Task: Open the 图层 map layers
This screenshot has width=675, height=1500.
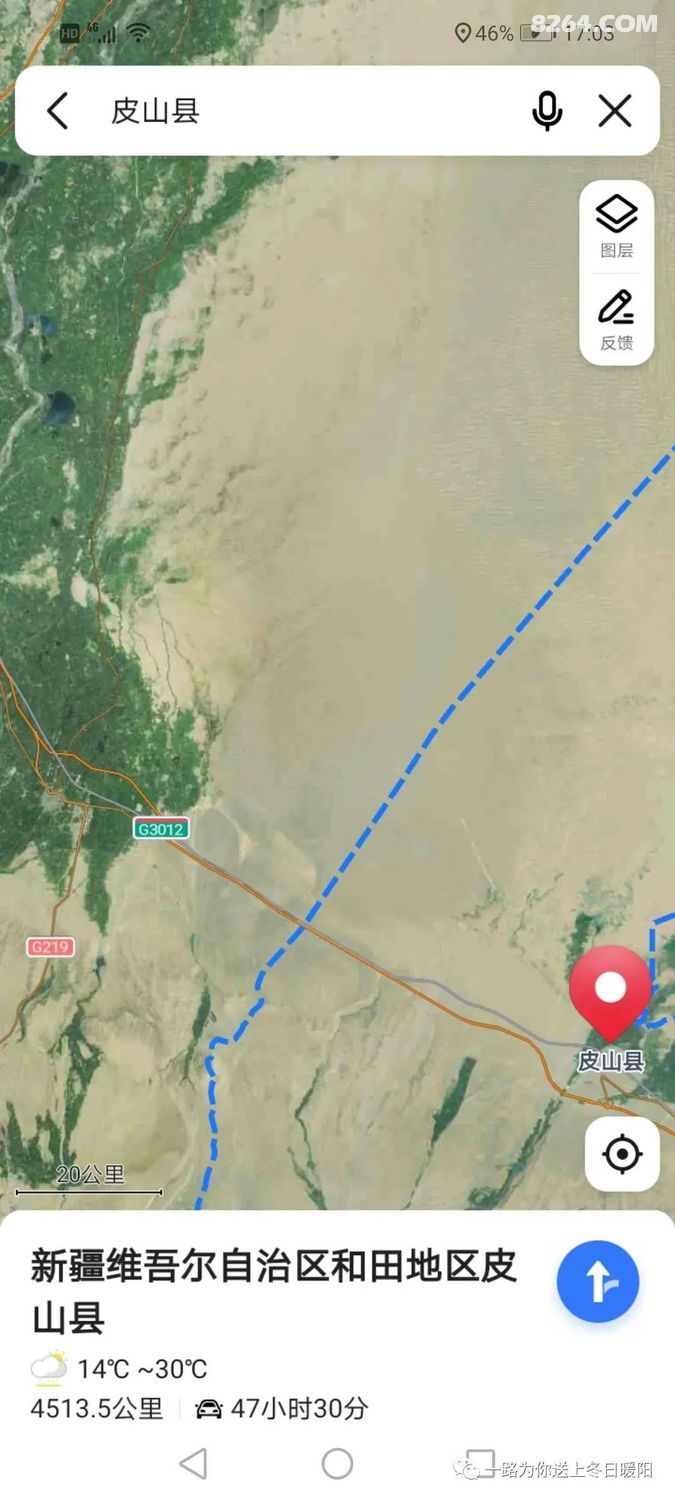Action: point(617,226)
